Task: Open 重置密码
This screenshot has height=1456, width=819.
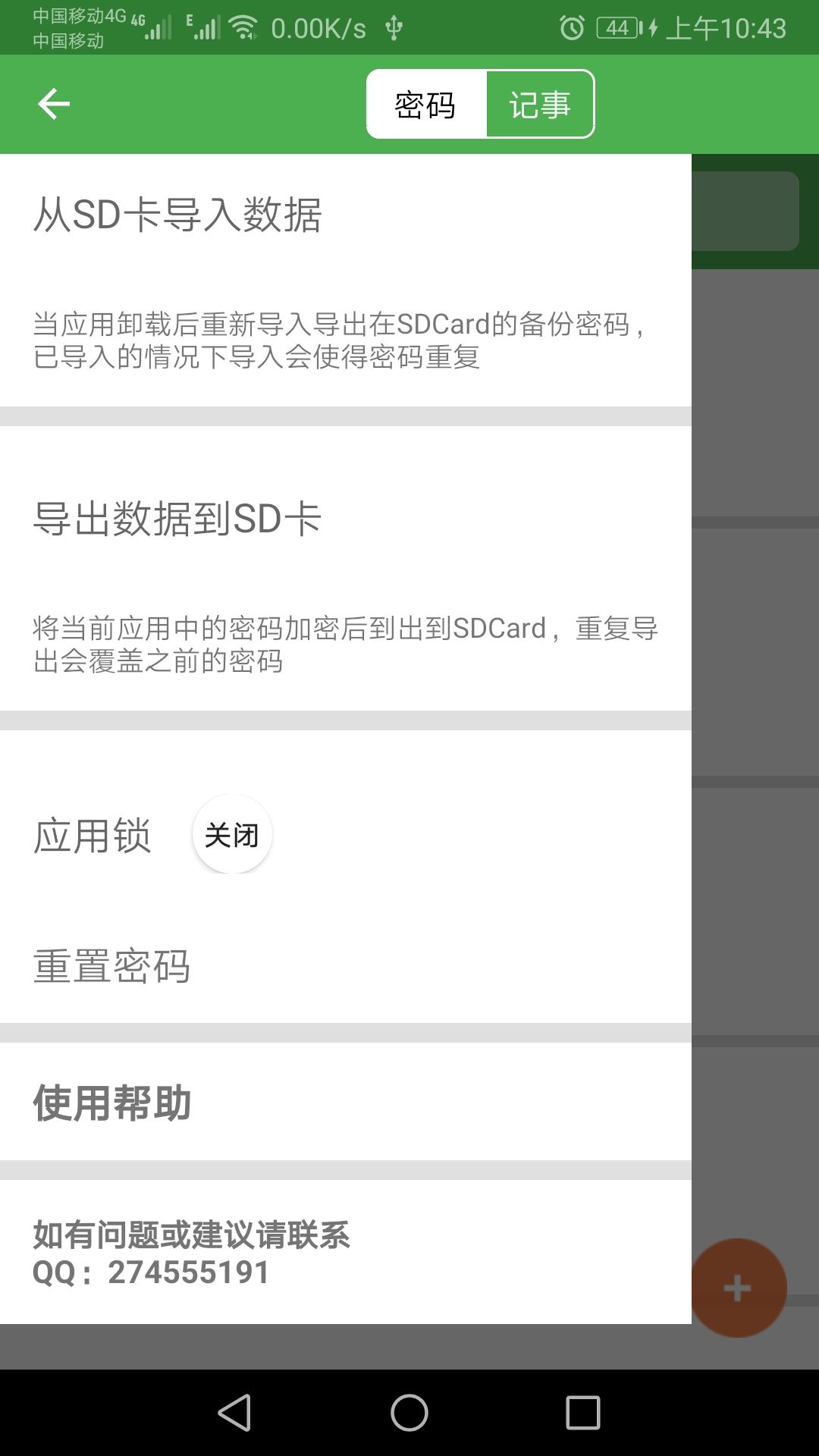Action: point(346,967)
